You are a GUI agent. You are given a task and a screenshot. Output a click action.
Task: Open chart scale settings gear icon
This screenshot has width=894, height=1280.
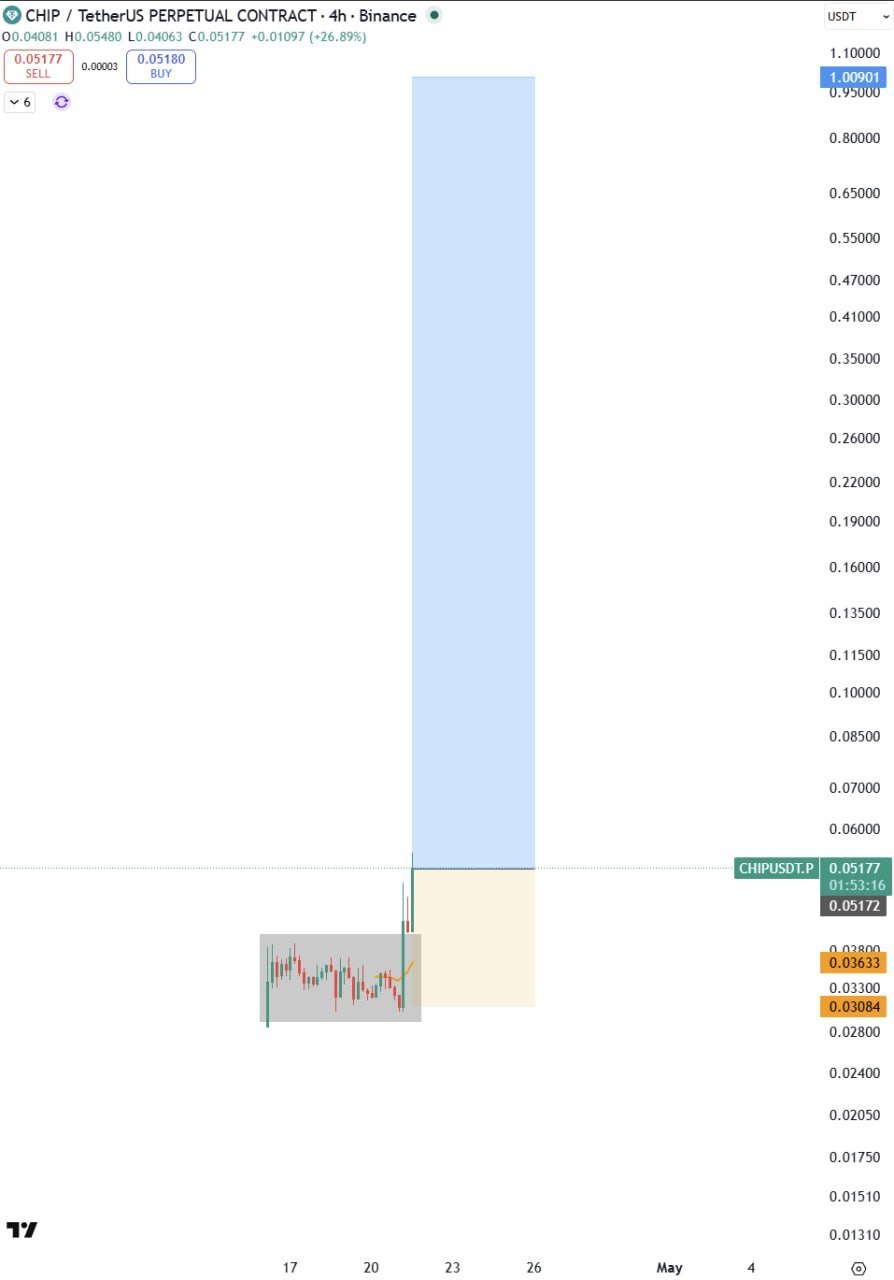[x=857, y=1268]
